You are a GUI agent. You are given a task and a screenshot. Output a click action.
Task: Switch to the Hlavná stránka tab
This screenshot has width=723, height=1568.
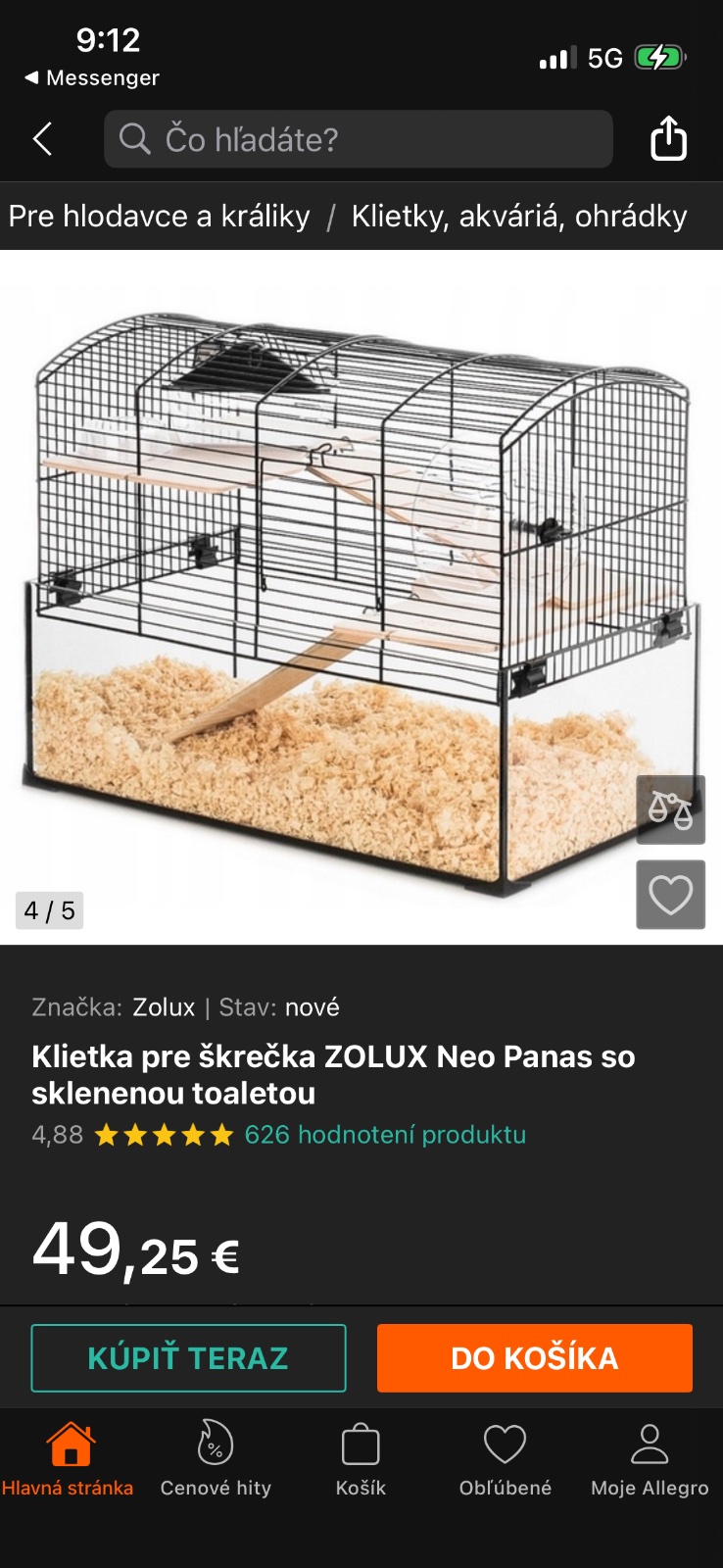[x=68, y=1458]
